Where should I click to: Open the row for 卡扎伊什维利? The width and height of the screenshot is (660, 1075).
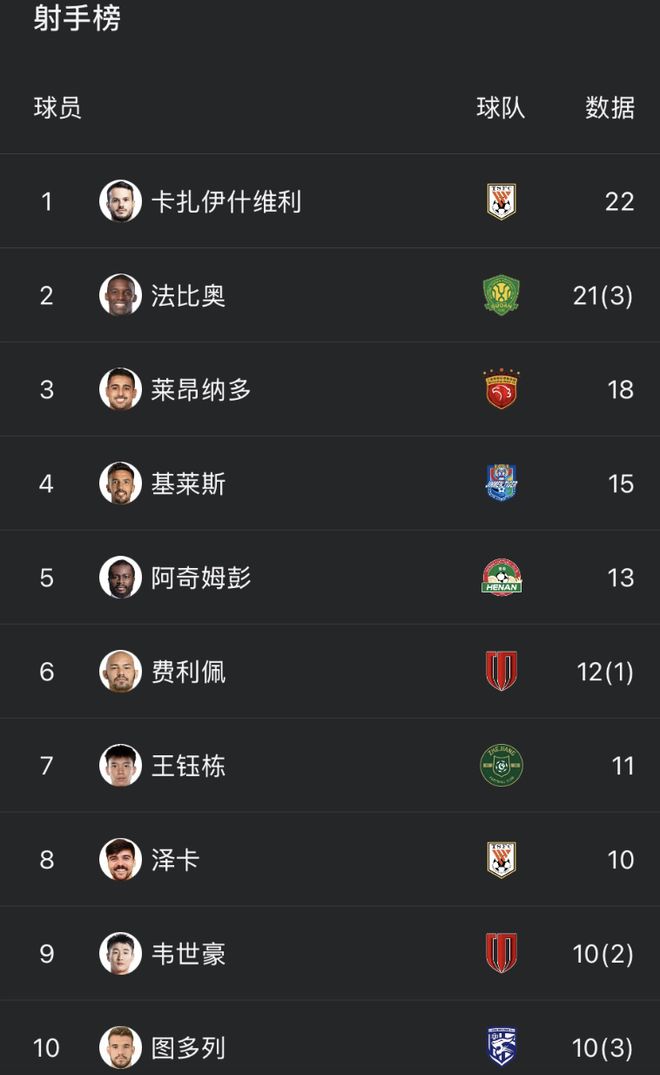coord(226,201)
